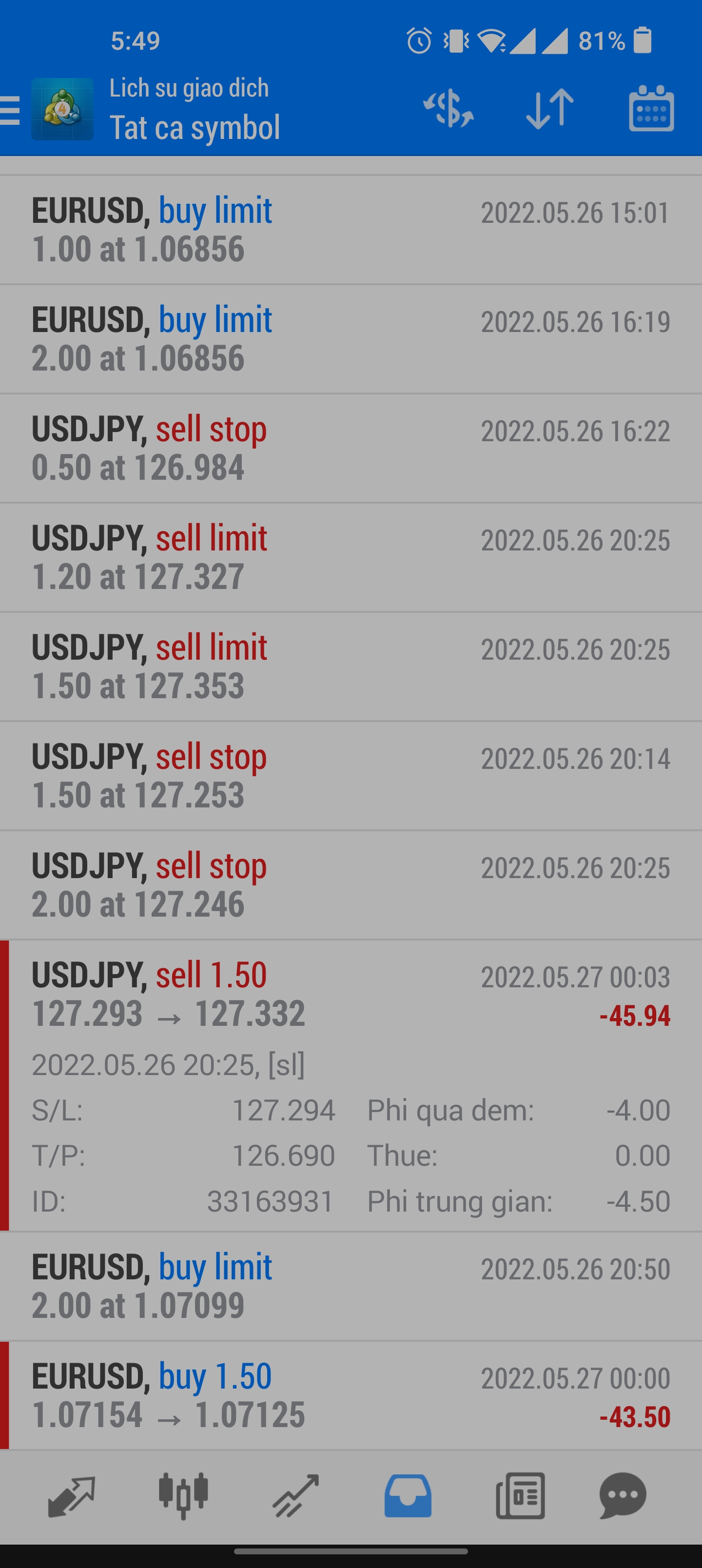This screenshot has width=702, height=1568.
Task: Open the hamburger drawer menu
Action: [x=11, y=110]
